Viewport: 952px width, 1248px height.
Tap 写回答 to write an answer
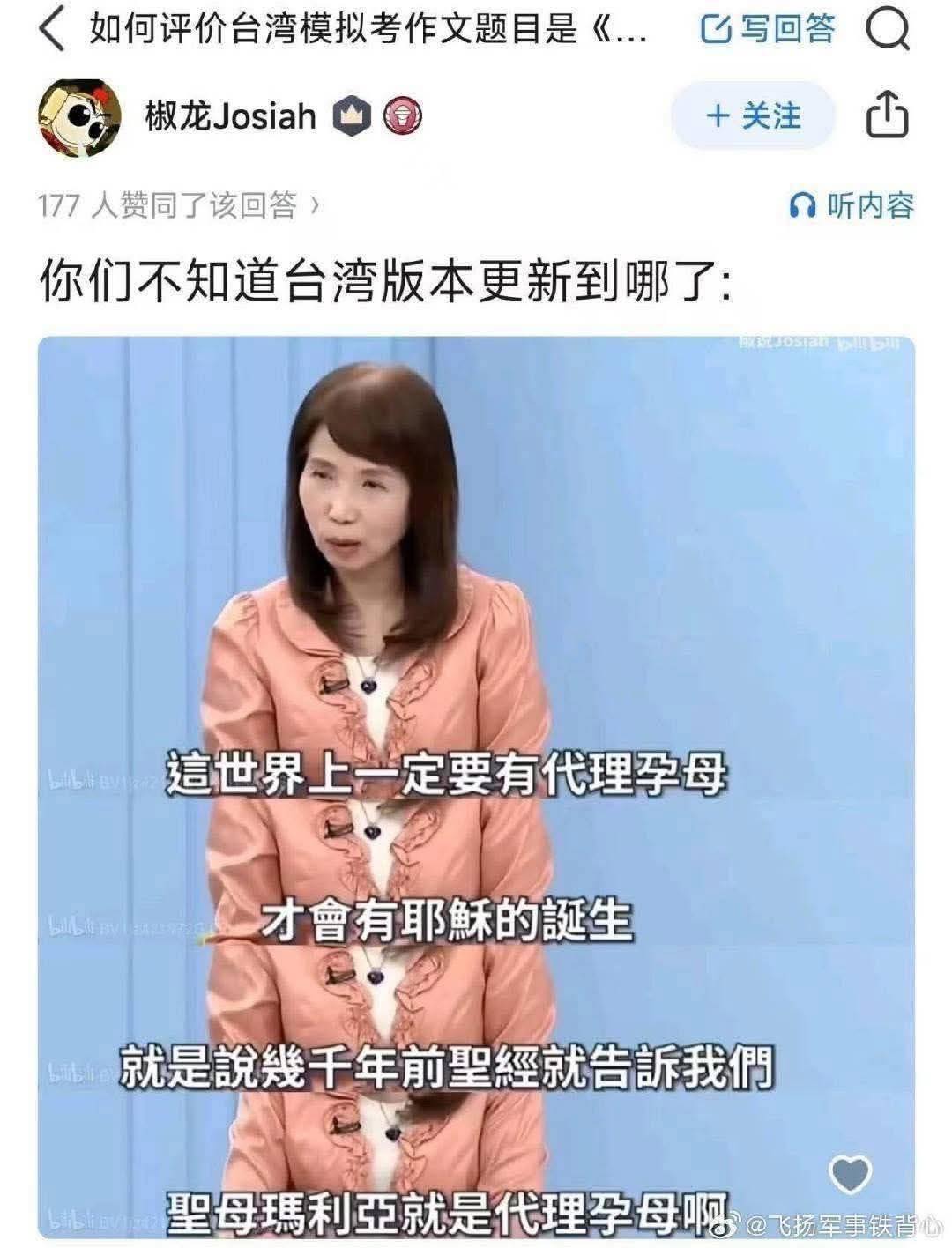click(x=768, y=30)
